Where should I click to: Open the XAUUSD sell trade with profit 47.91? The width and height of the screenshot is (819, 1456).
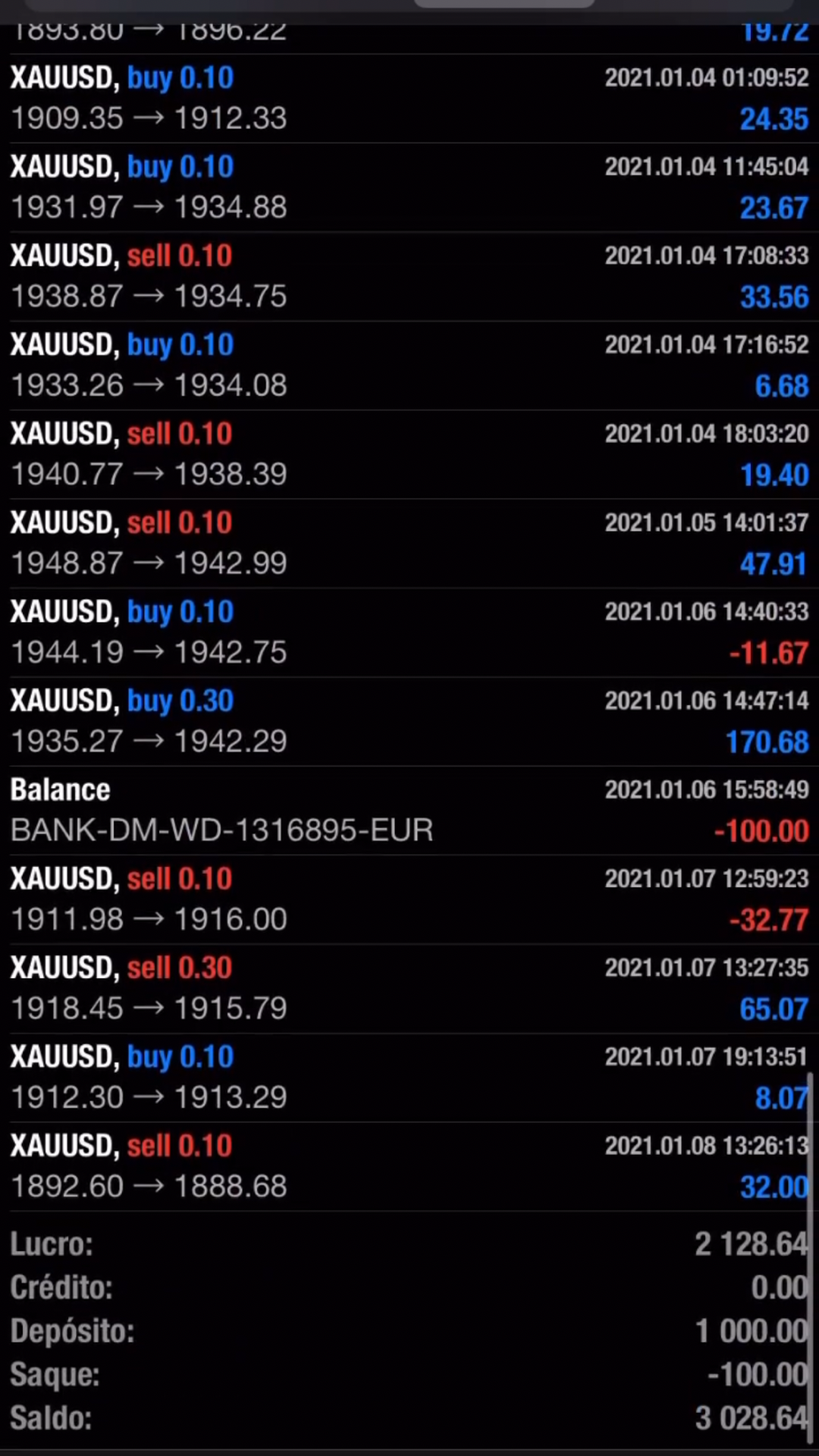click(409, 543)
